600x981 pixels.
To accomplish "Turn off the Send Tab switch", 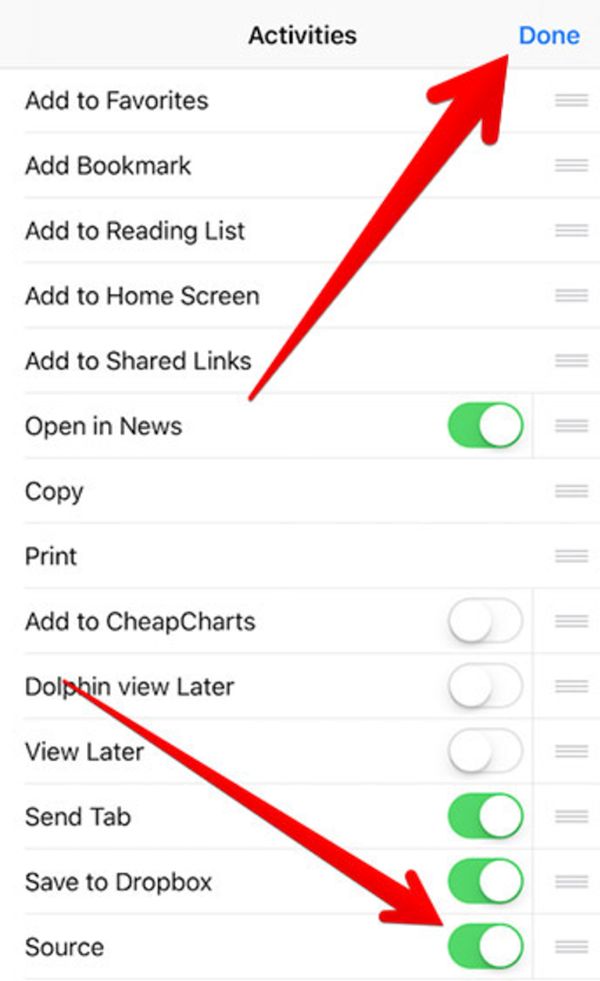I will tap(486, 816).
